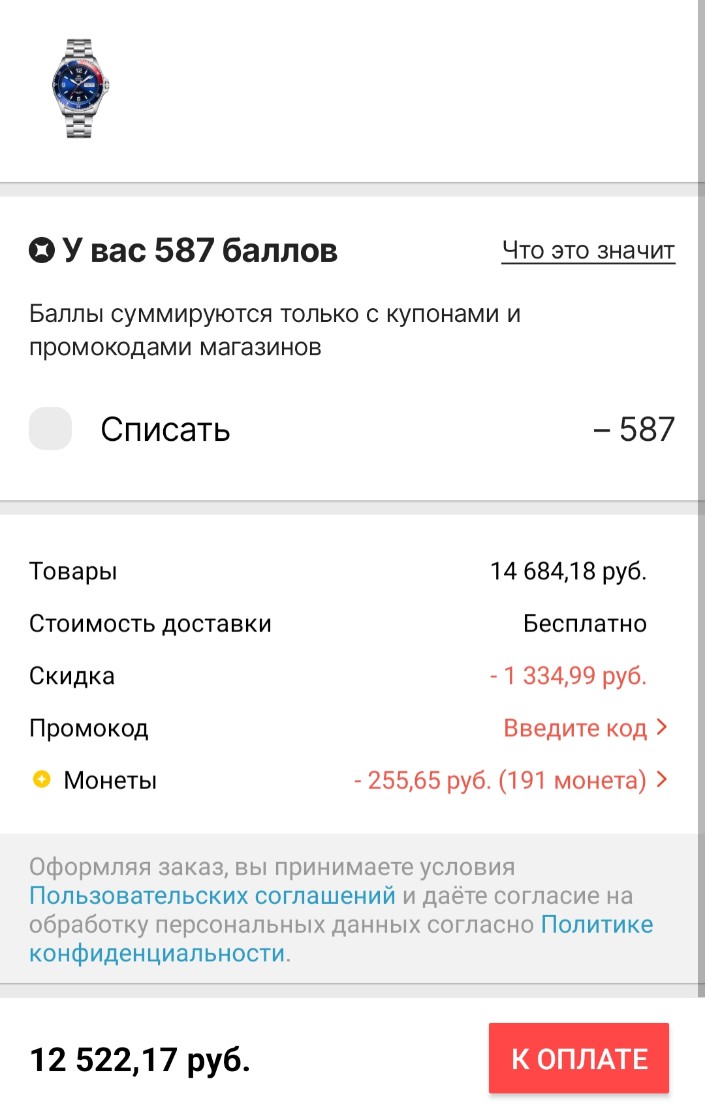The image size is (705, 1111).
Task: Open 'Пользовательских соглашений' link
Action: (x=212, y=895)
